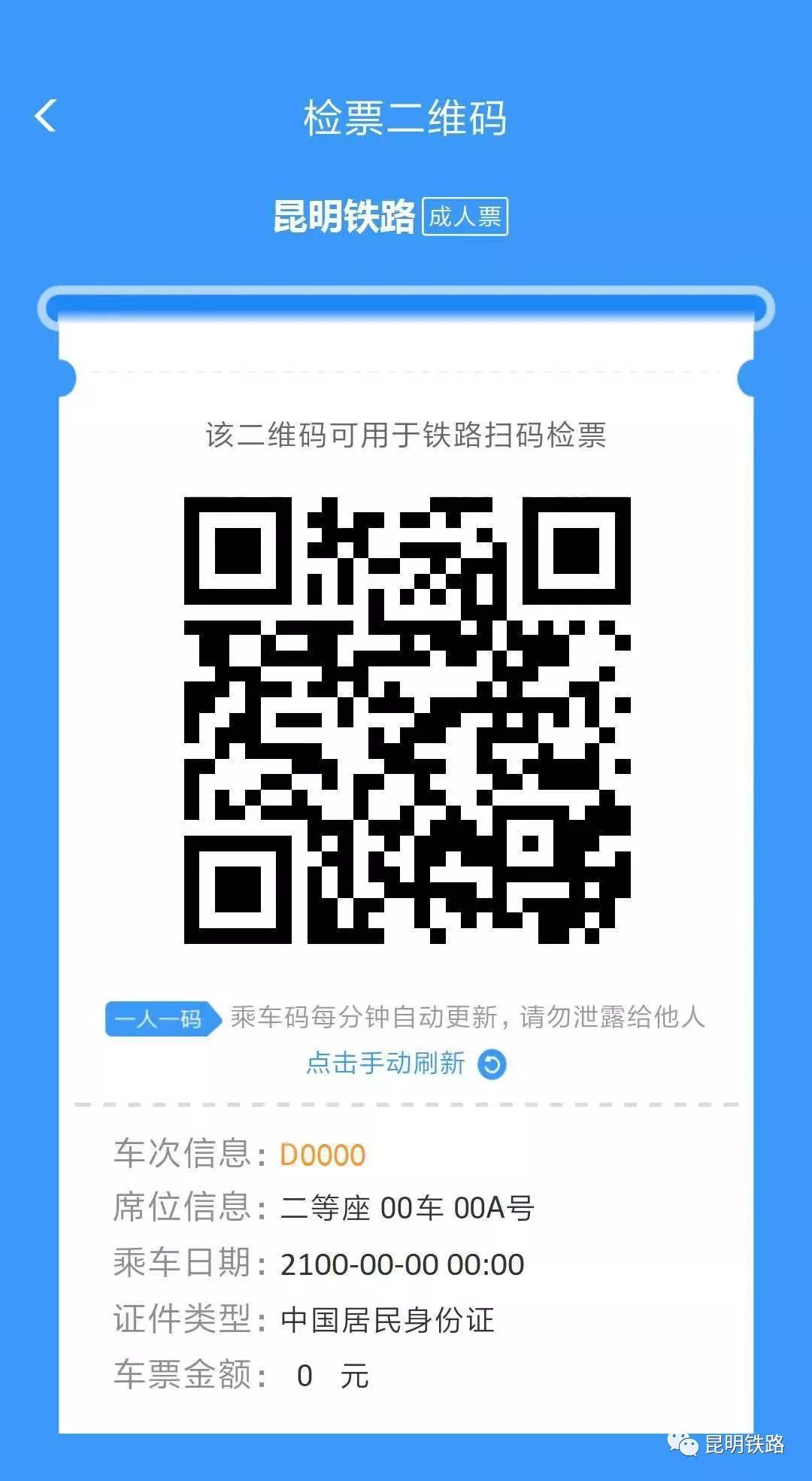
Task: Click the back chevron arrow at top left
Action: pos(45,117)
